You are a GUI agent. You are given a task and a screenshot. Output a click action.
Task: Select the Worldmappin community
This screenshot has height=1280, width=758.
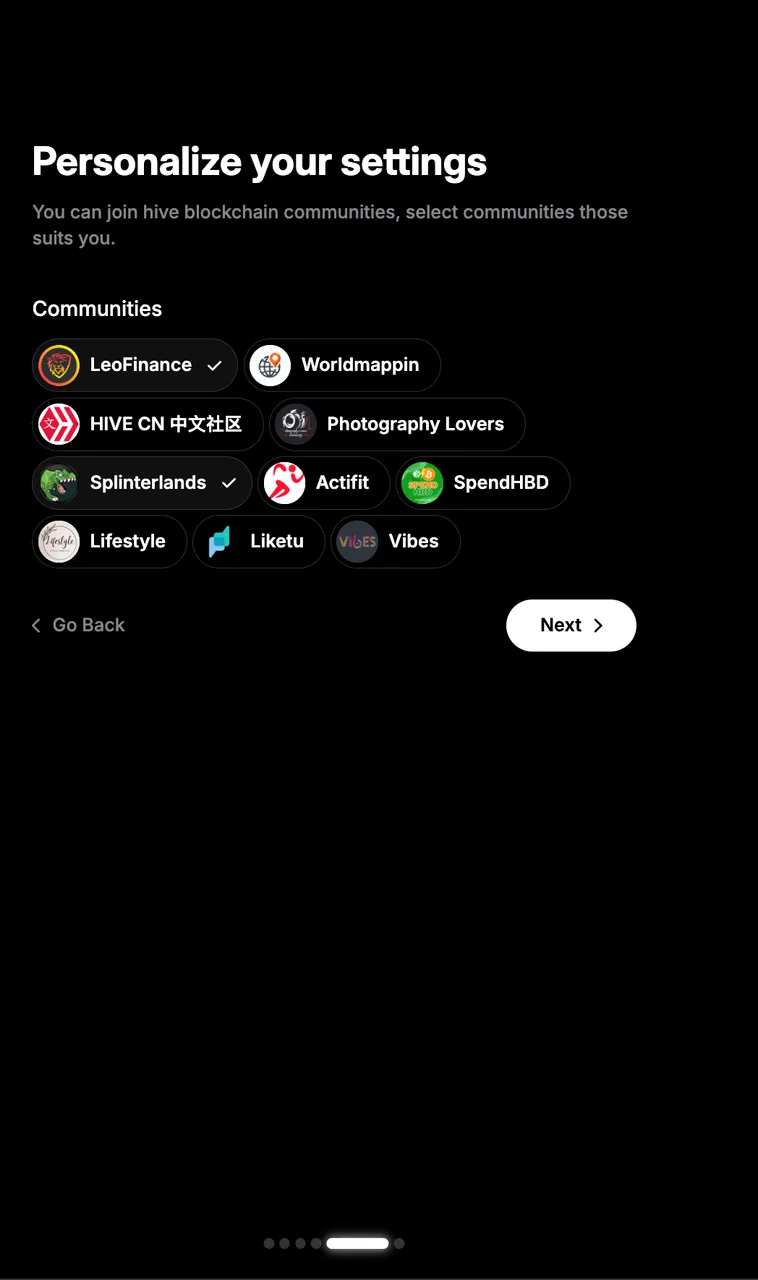(342, 365)
